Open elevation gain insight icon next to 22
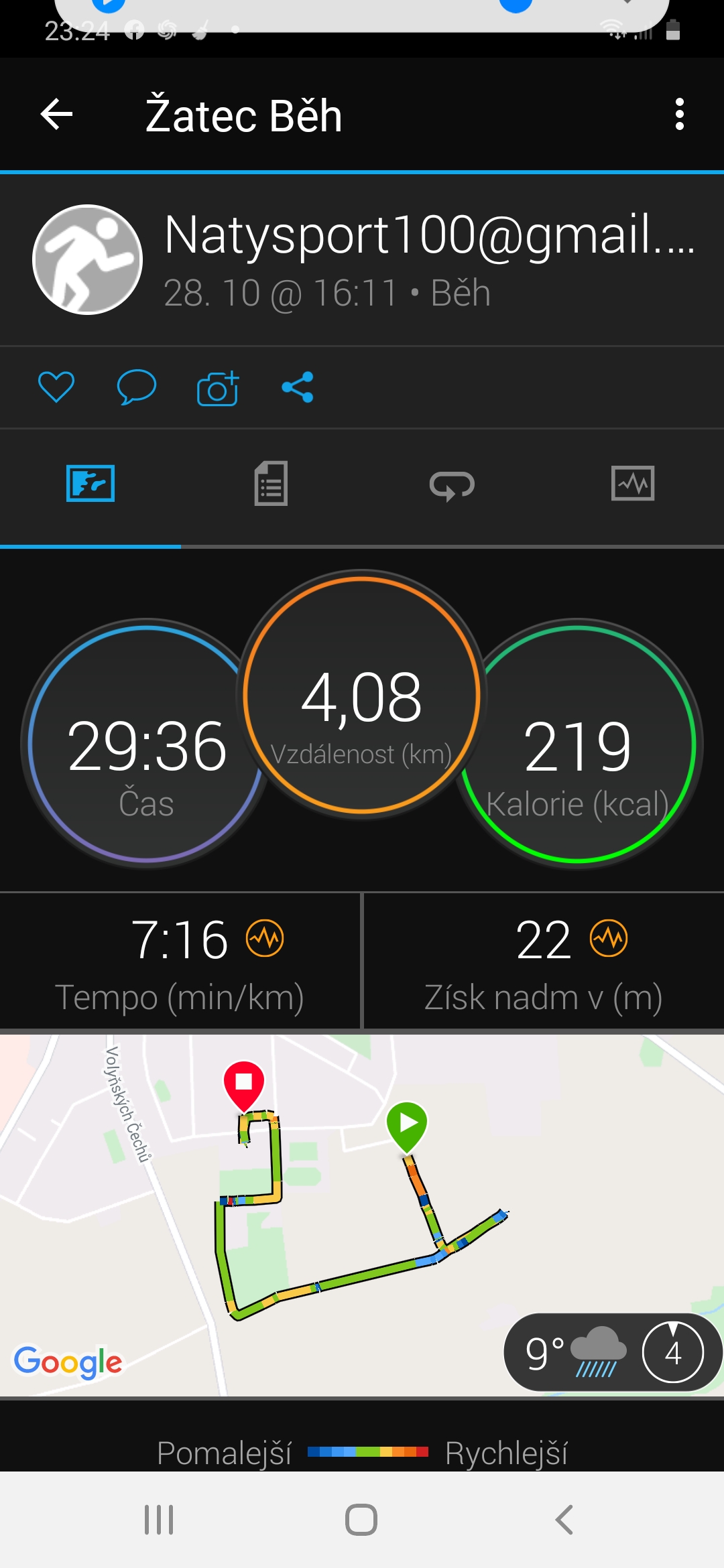 609,938
